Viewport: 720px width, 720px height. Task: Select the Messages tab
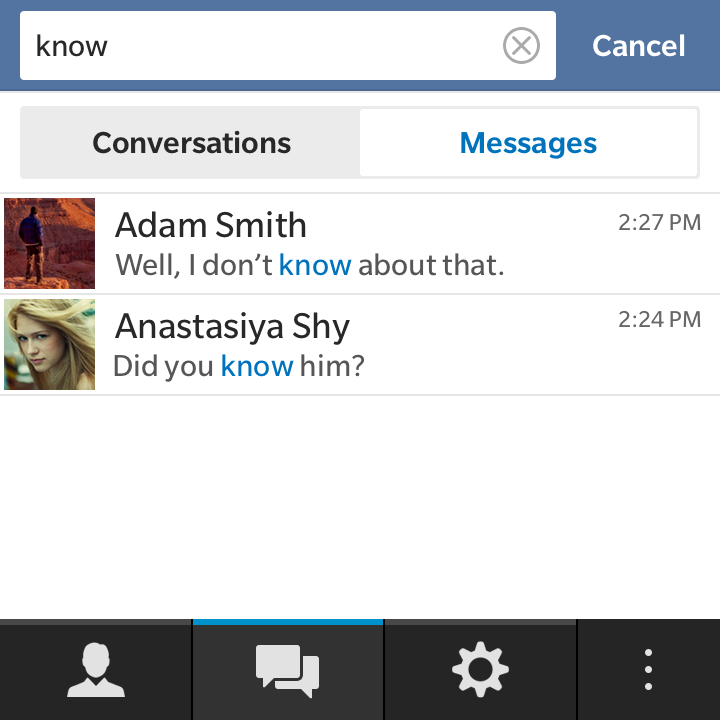(x=528, y=143)
